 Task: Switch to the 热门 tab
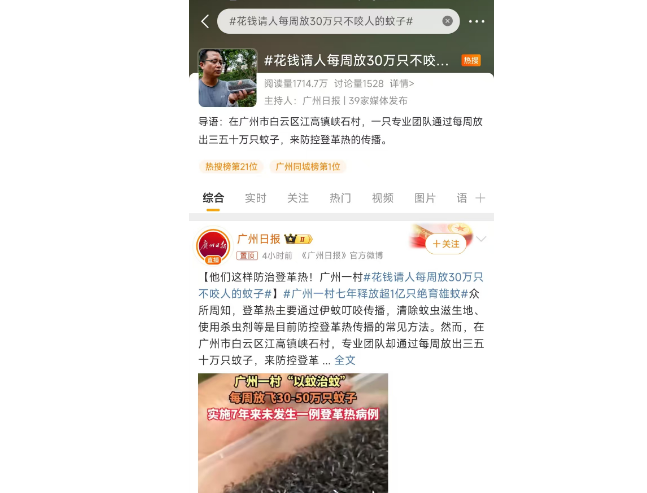pyautogui.click(x=340, y=198)
